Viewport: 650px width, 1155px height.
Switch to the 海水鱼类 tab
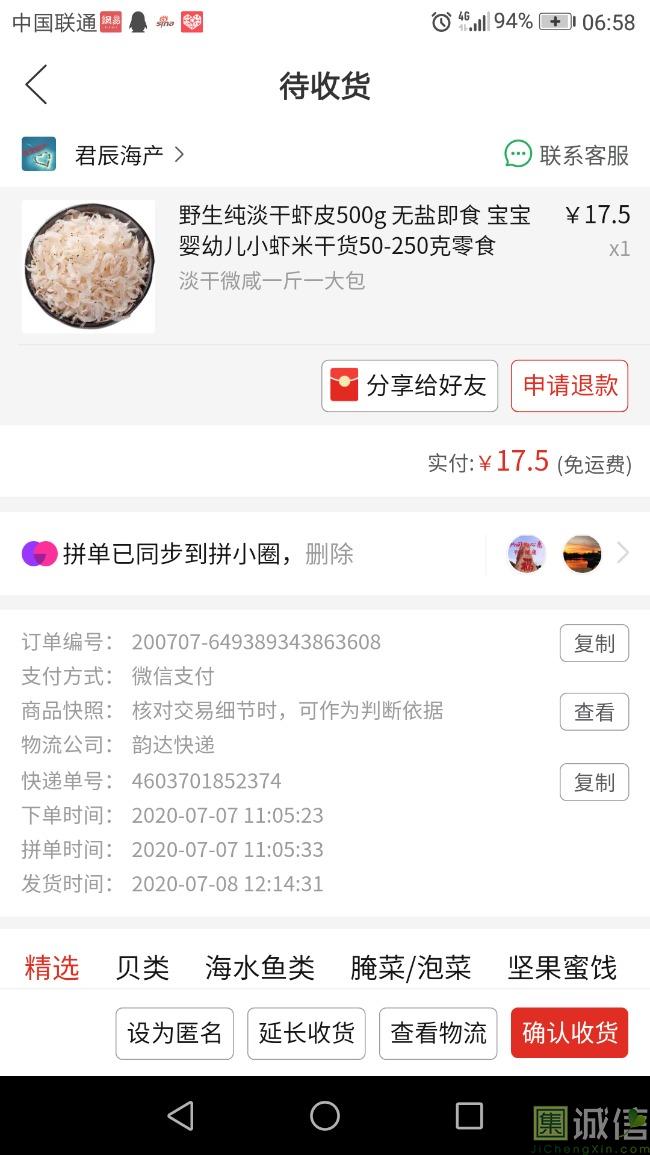click(260, 967)
